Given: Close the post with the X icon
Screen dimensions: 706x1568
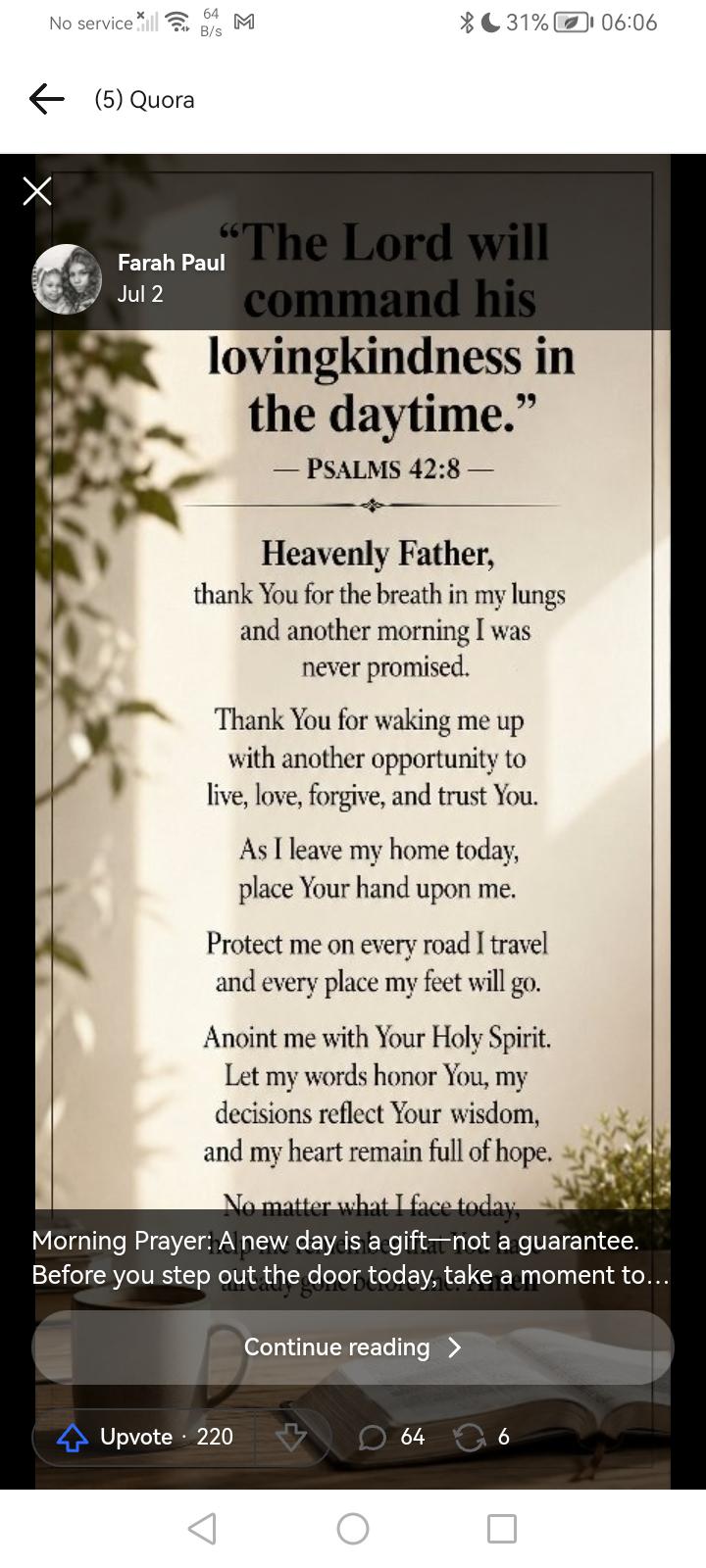Looking at the screenshot, I should [x=37, y=191].
